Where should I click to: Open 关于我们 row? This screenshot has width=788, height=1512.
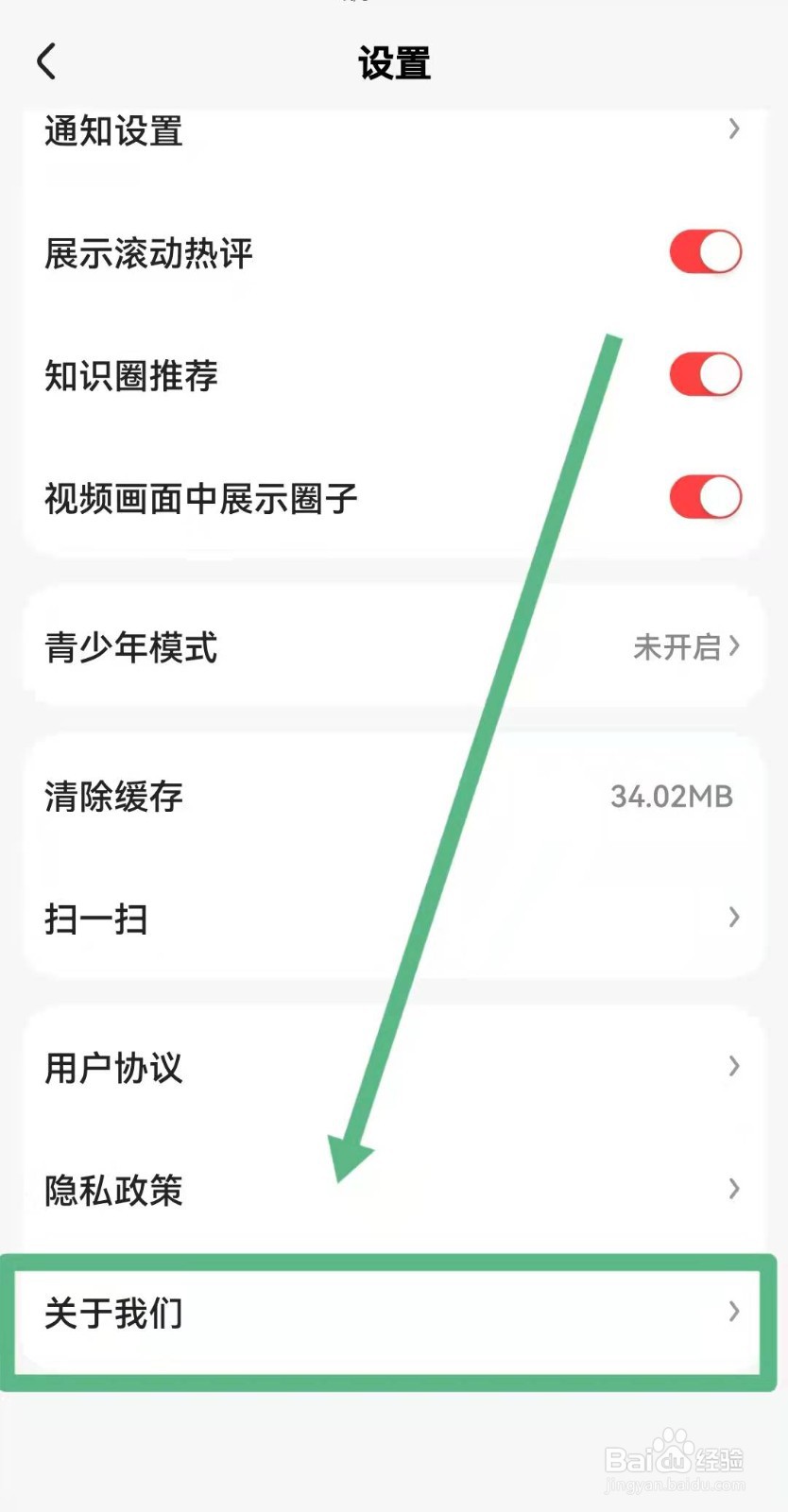(x=393, y=1313)
